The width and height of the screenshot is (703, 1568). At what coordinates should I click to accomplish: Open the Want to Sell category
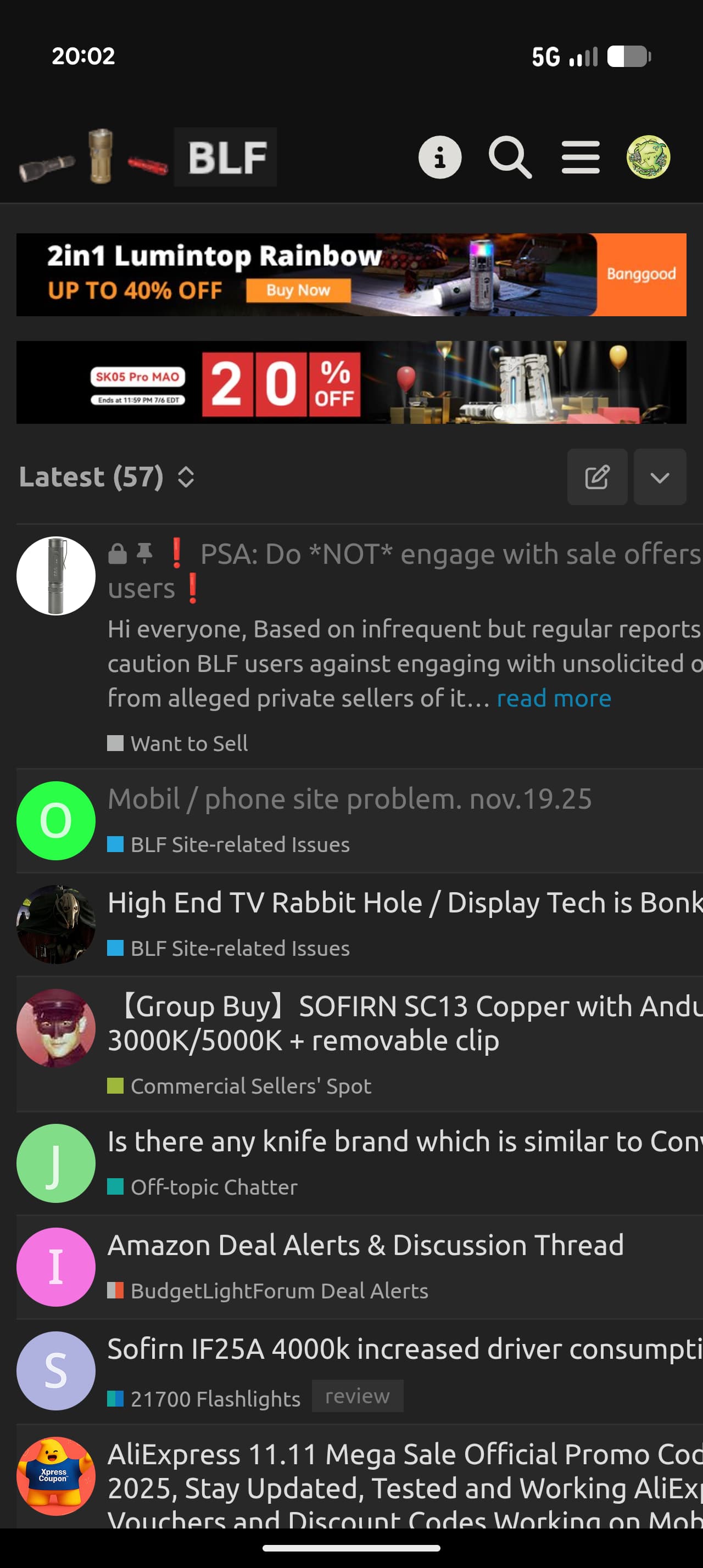(189, 743)
